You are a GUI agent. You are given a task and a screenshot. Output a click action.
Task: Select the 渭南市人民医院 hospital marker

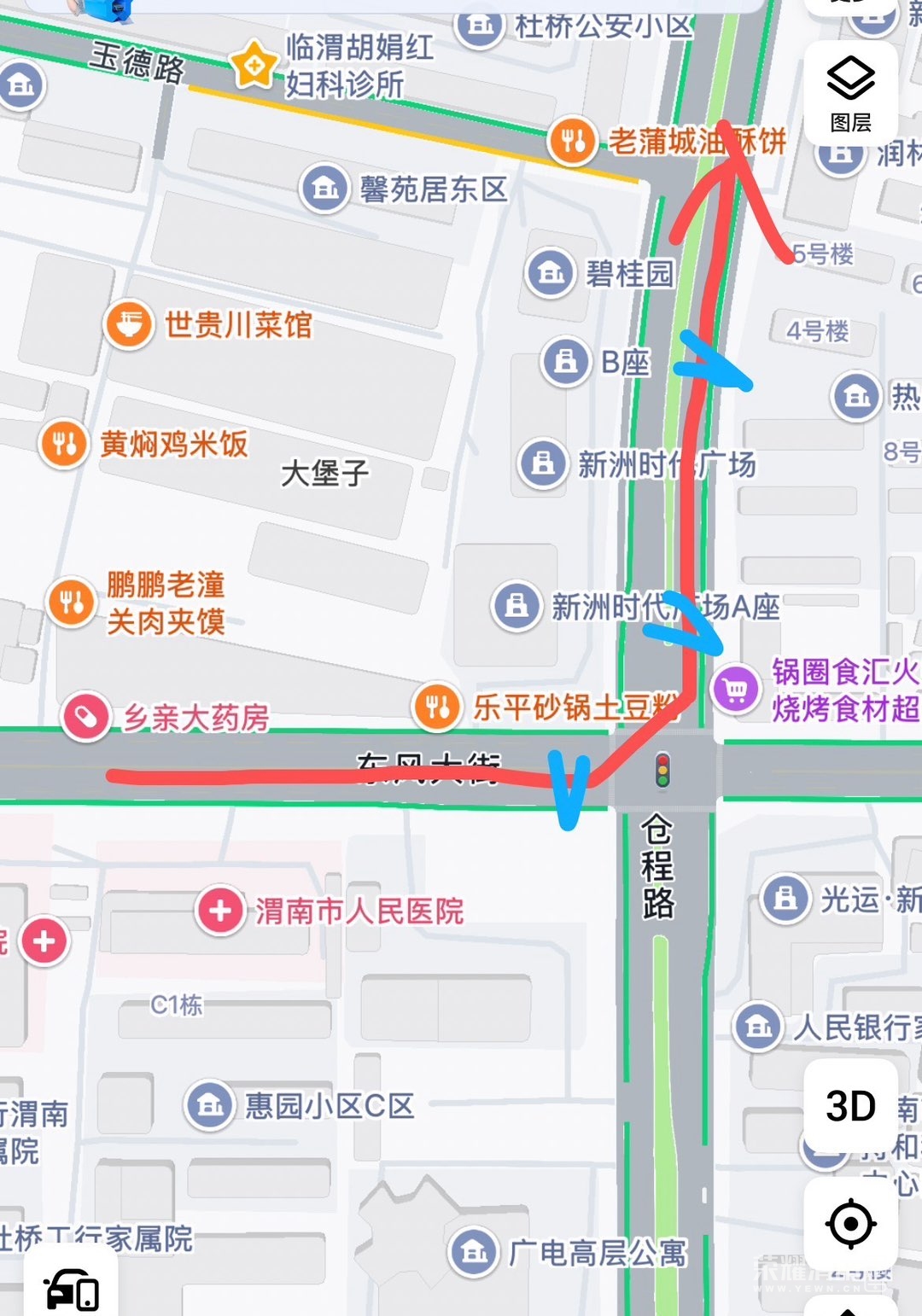[x=220, y=911]
